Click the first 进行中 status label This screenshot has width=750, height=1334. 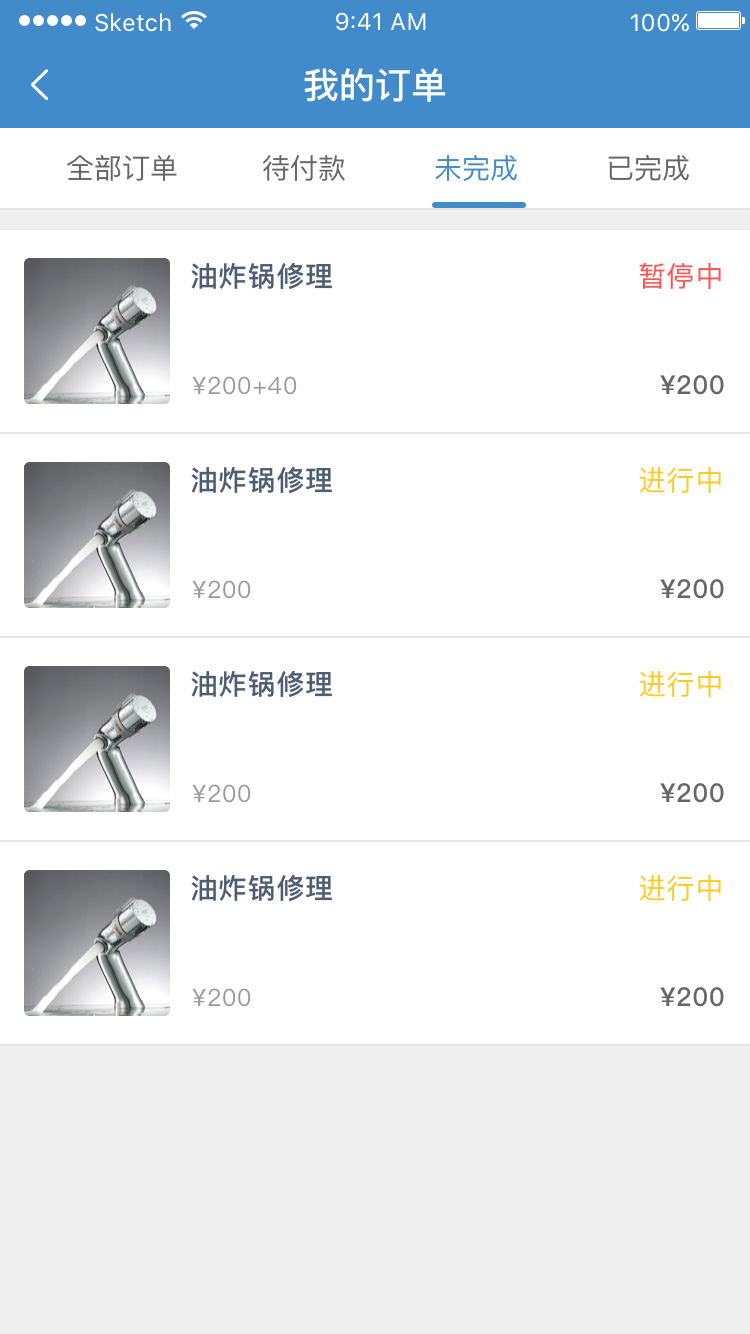680,481
